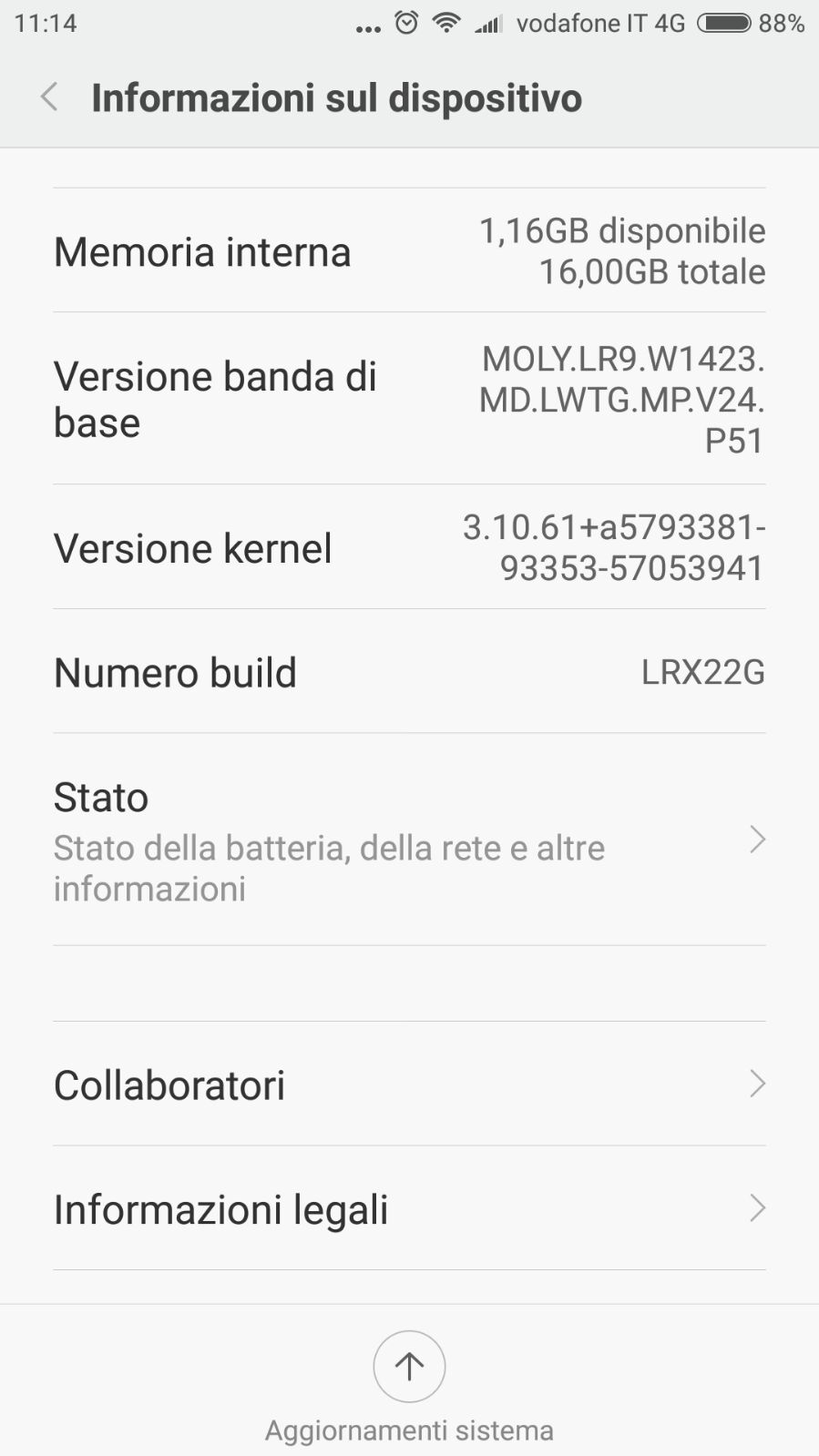
Task: Go back from Informazioni sul dispositivo
Action: pyautogui.click(x=49, y=97)
